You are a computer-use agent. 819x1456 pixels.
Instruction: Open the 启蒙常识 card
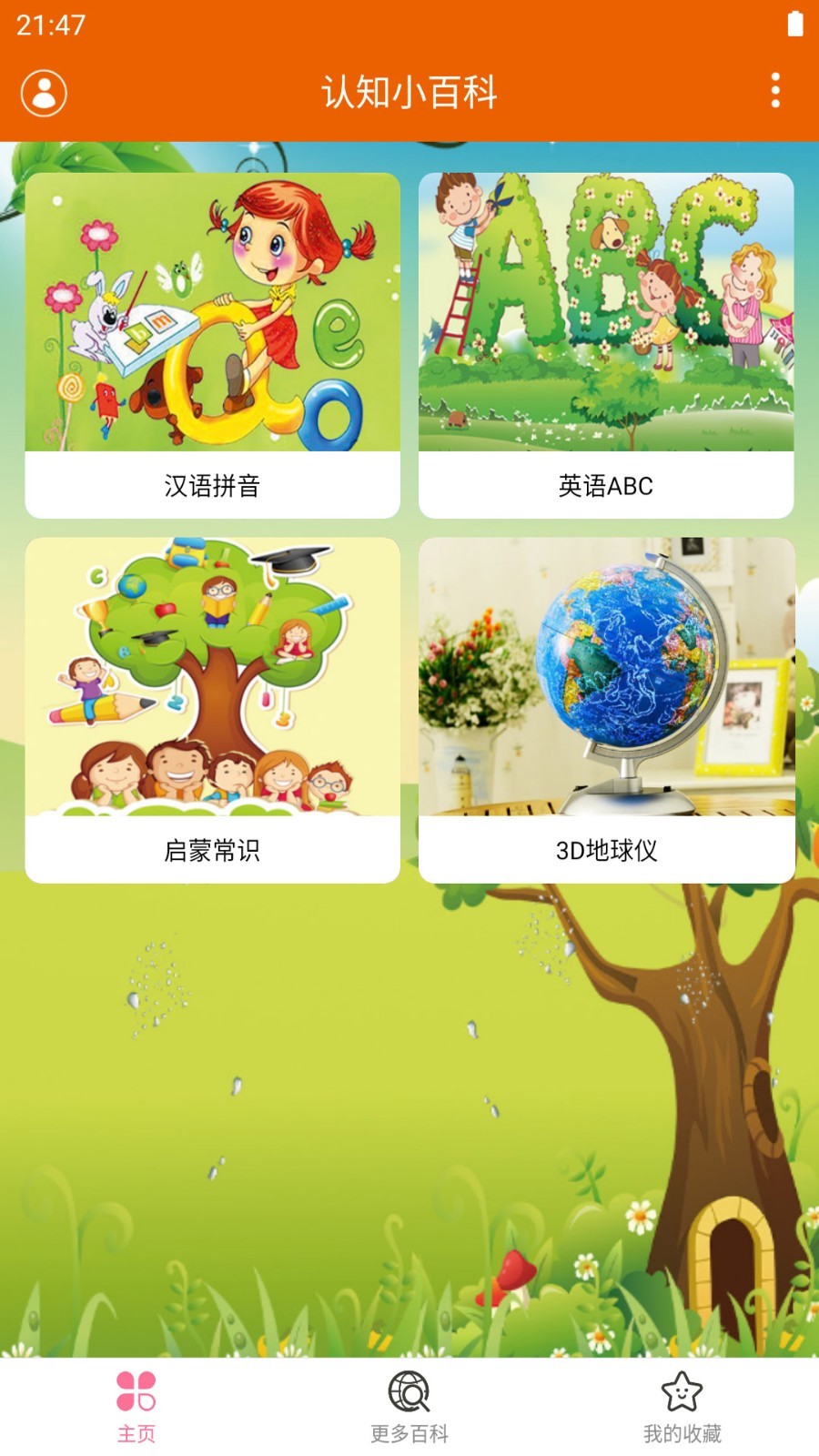pyautogui.click(x=212, y=710)
